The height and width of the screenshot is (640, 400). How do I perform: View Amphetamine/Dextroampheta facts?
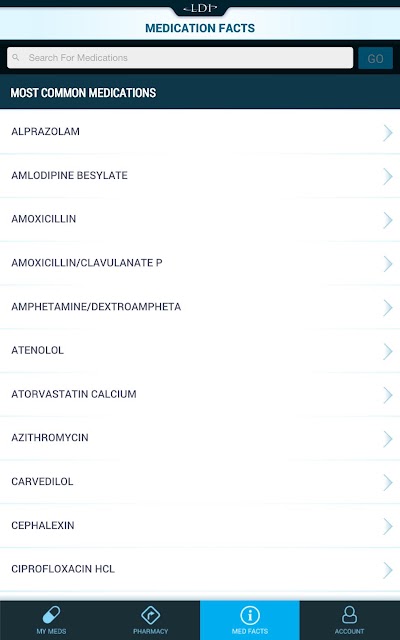pyautogui.click(x=200, y=307)
